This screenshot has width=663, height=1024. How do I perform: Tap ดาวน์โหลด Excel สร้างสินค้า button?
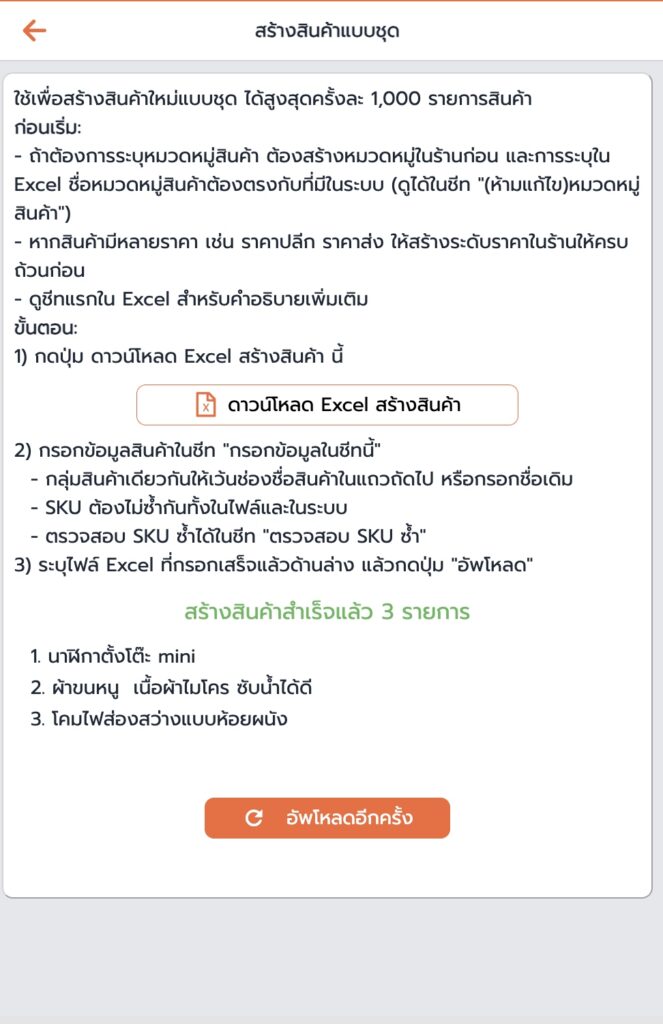tap(327, 405)
